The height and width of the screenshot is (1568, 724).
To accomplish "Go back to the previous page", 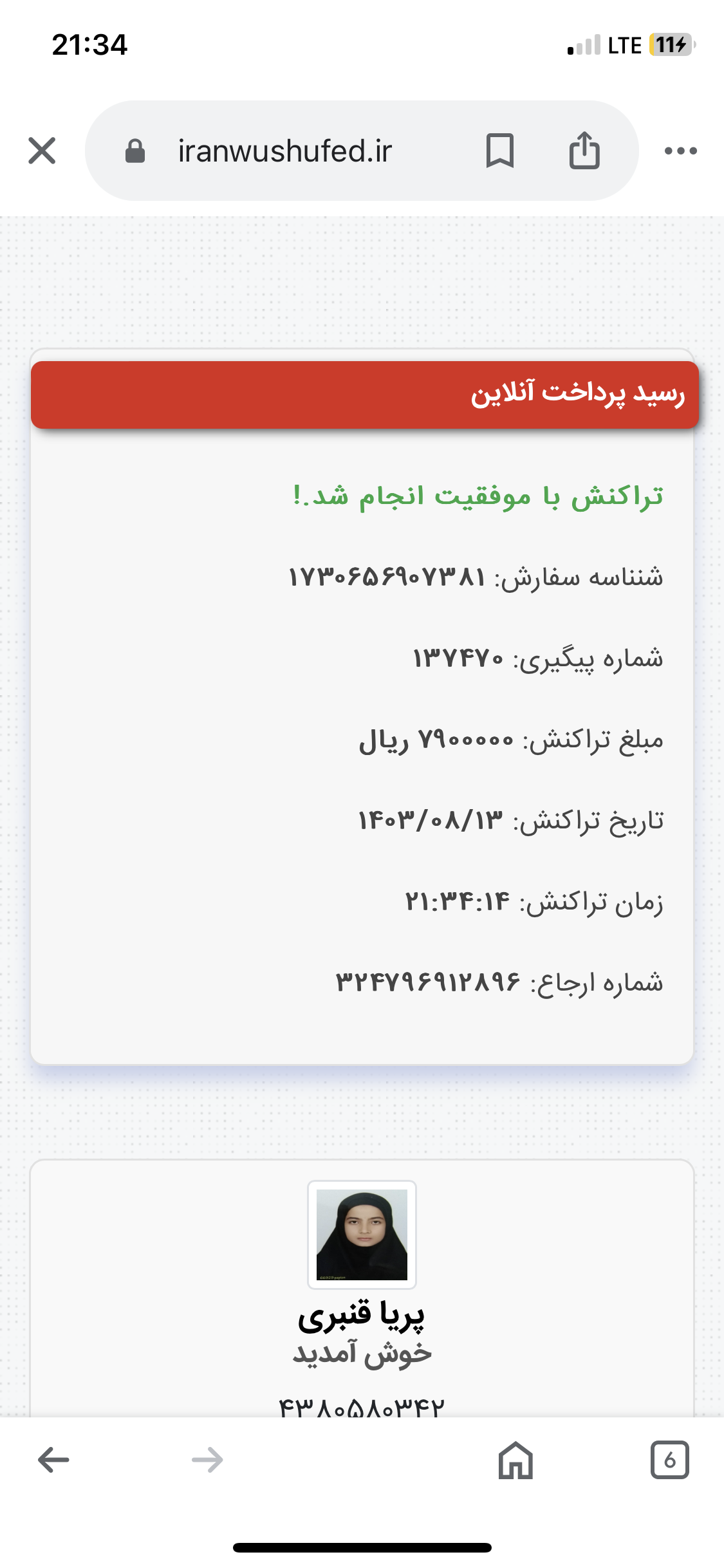I will click(53, 1460).
